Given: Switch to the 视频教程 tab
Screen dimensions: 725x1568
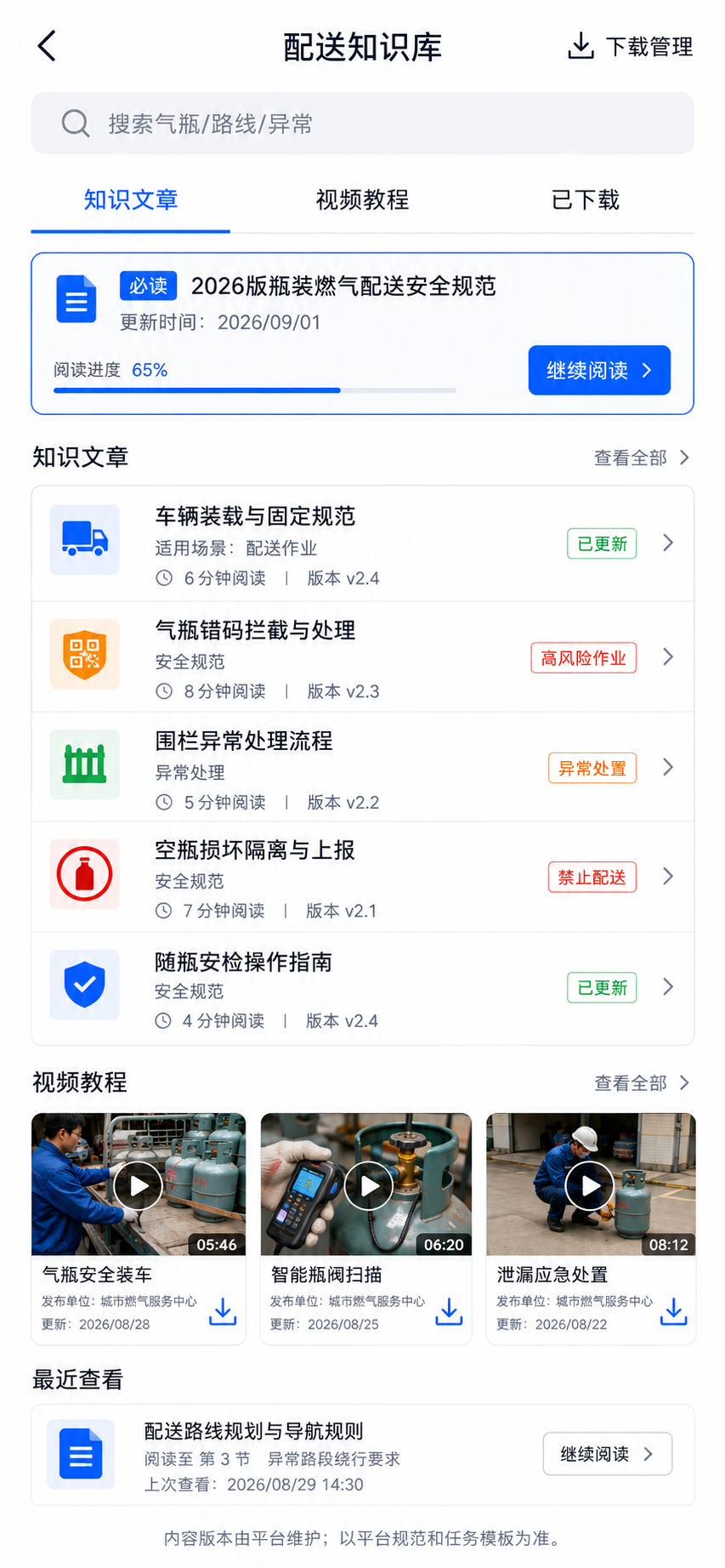Looking at the screenshot, I should (362, 201).
